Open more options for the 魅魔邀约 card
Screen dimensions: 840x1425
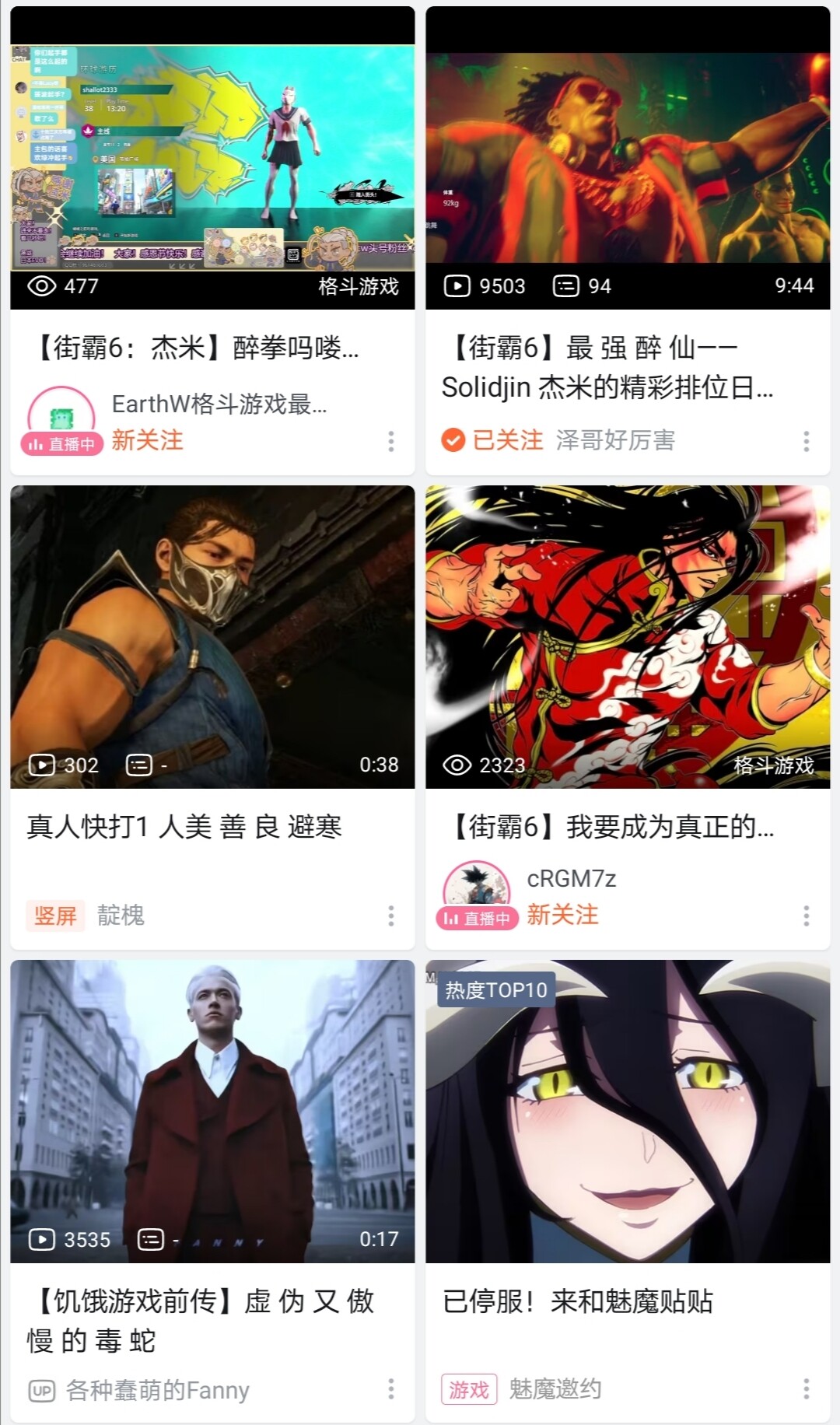pyautogui.click(x=807, y=1389)
